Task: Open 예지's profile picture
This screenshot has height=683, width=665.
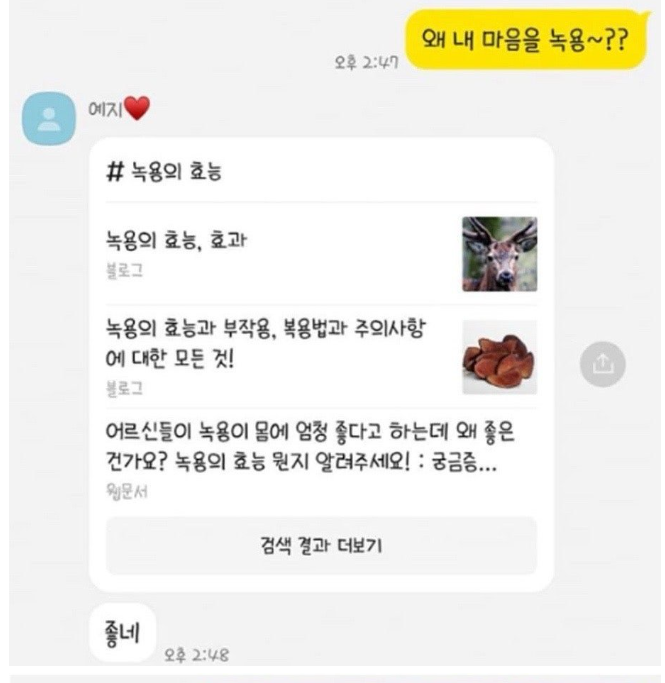Action: pyautogui.click(x=48, y=118)
